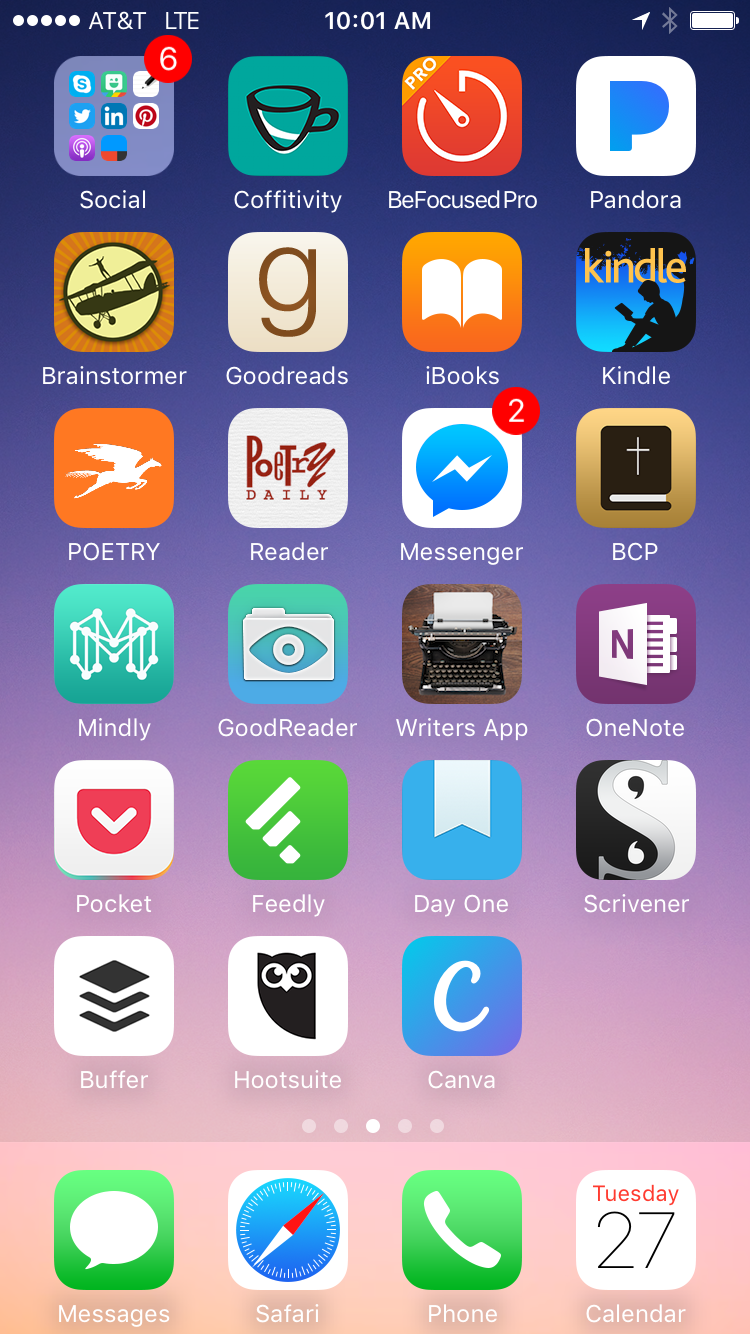Open the Kindle app
The width and height of the screenshot is (750, 1334).
[636, 292]
